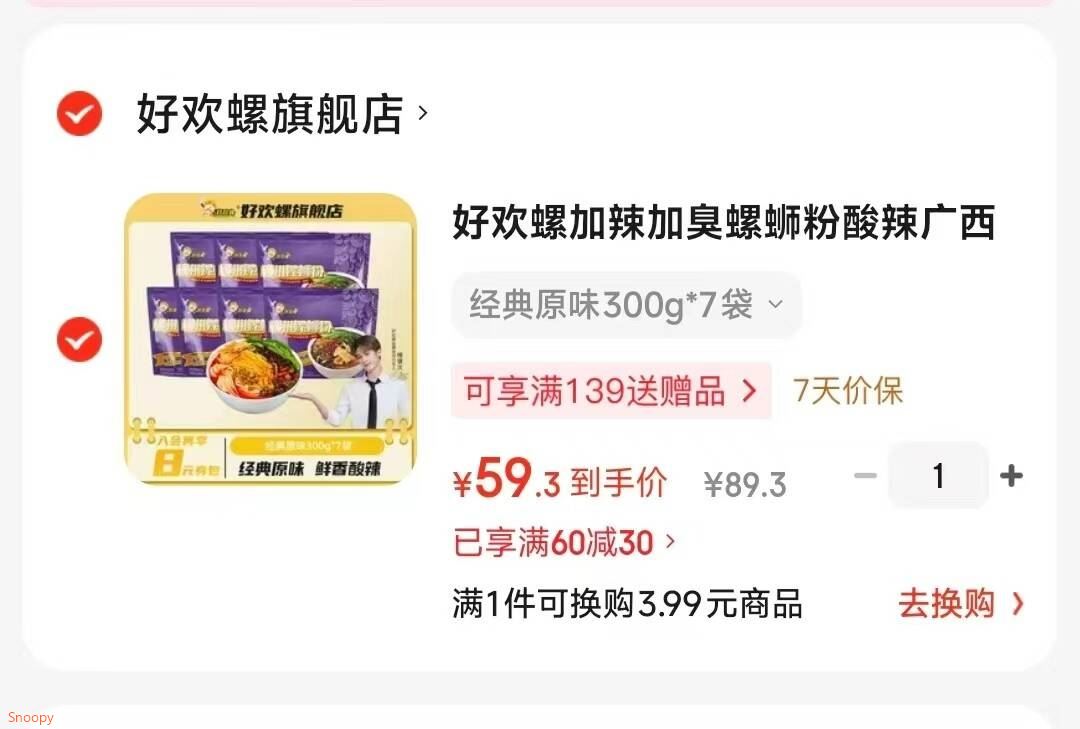The width and height of the screenshot is (1080, 729).
Task: Uncheck the 好欢螺旗舰店 store checkbox
Action: [79, 113]
